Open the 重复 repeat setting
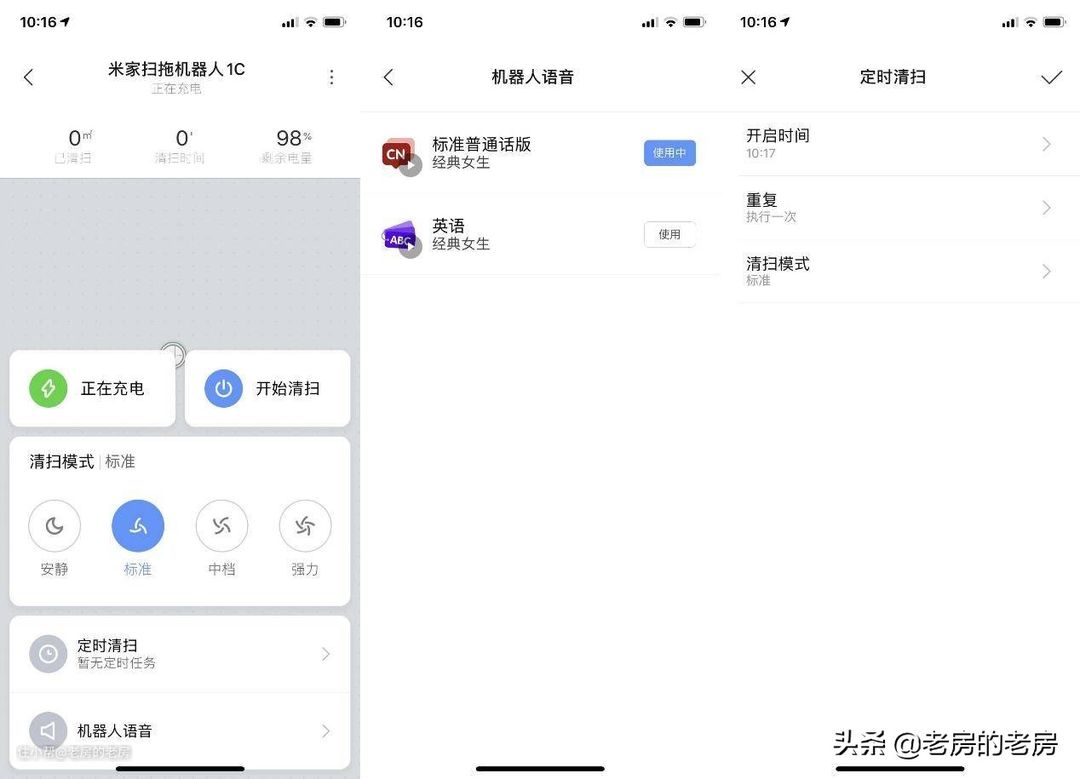This screenshot has height=779, width=1080. [x=898, y=208]
